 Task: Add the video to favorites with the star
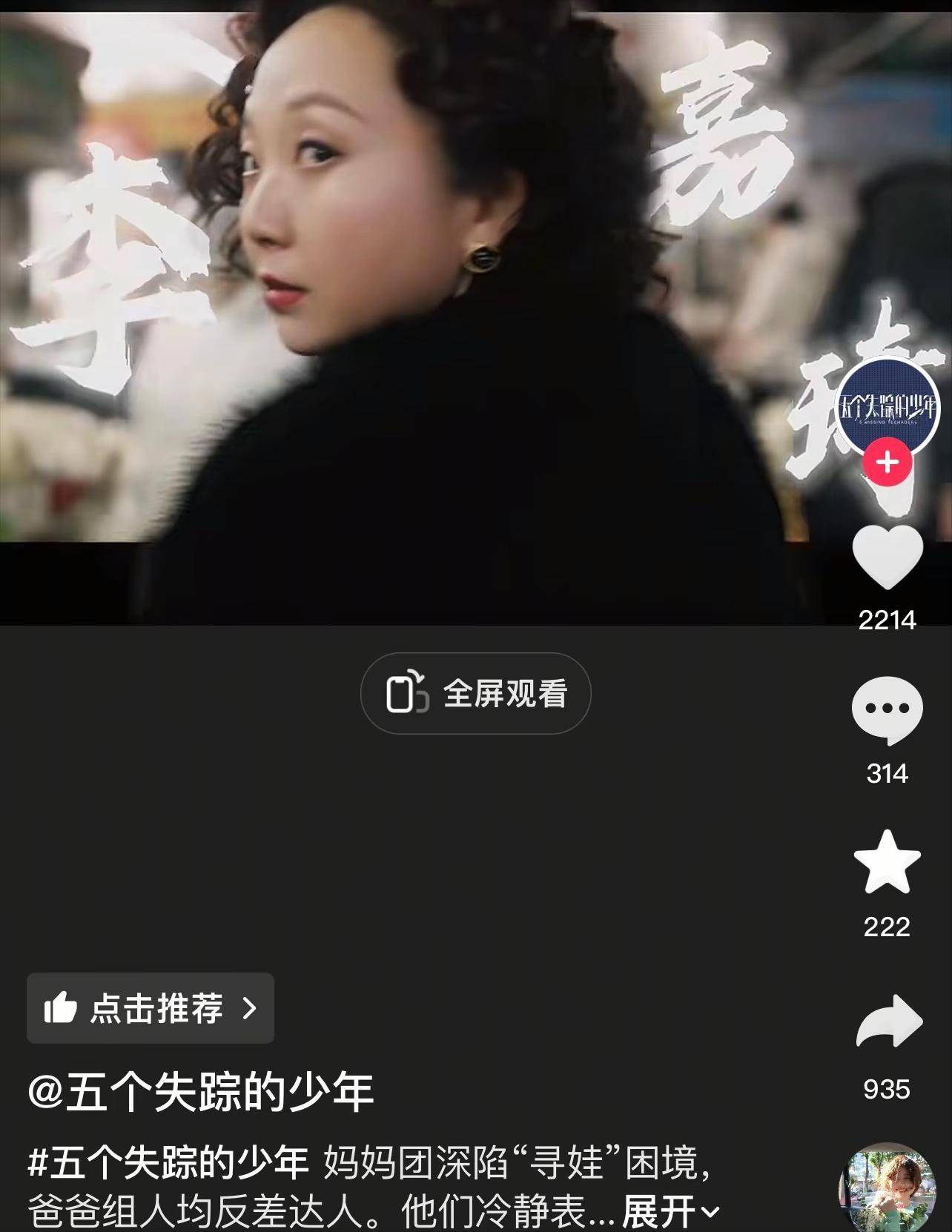coord(887,862)
